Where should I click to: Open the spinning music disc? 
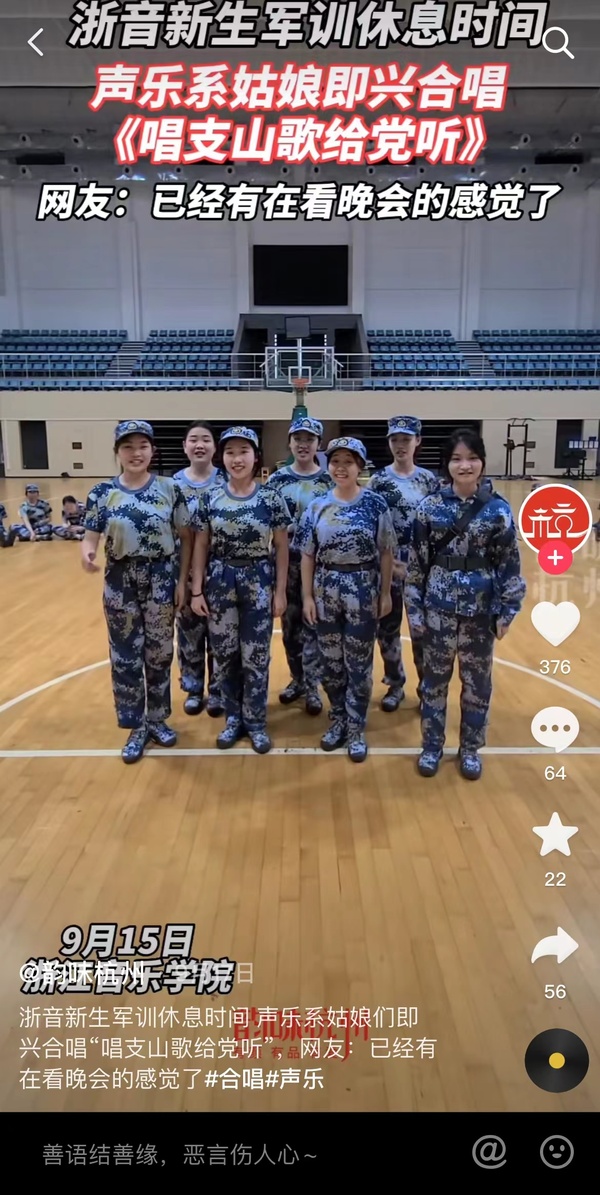pyautogui.click(x=556, y=1060)
